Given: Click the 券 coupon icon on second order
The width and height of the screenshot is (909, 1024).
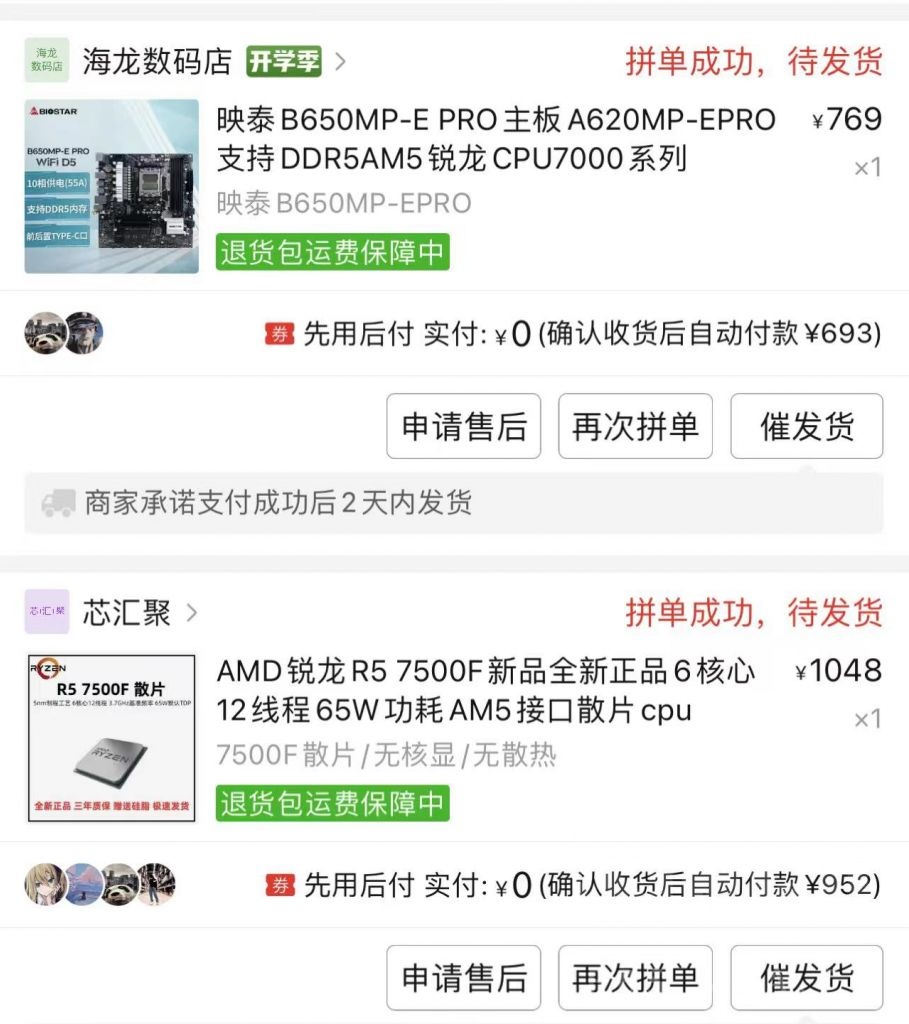Looking at the screenshot, I should point(281,886).
